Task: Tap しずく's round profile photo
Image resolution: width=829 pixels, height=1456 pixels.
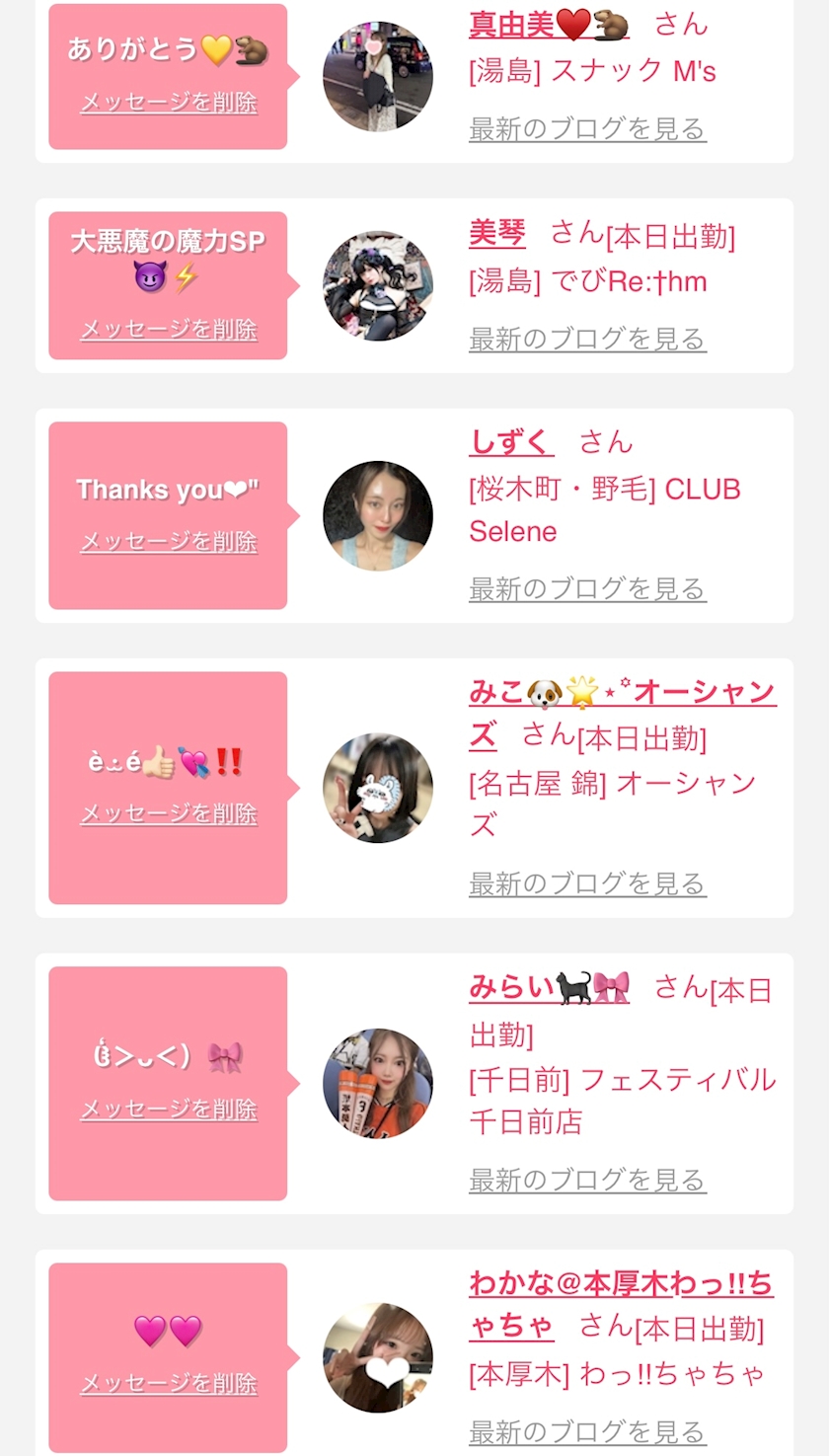Action: 378,515
